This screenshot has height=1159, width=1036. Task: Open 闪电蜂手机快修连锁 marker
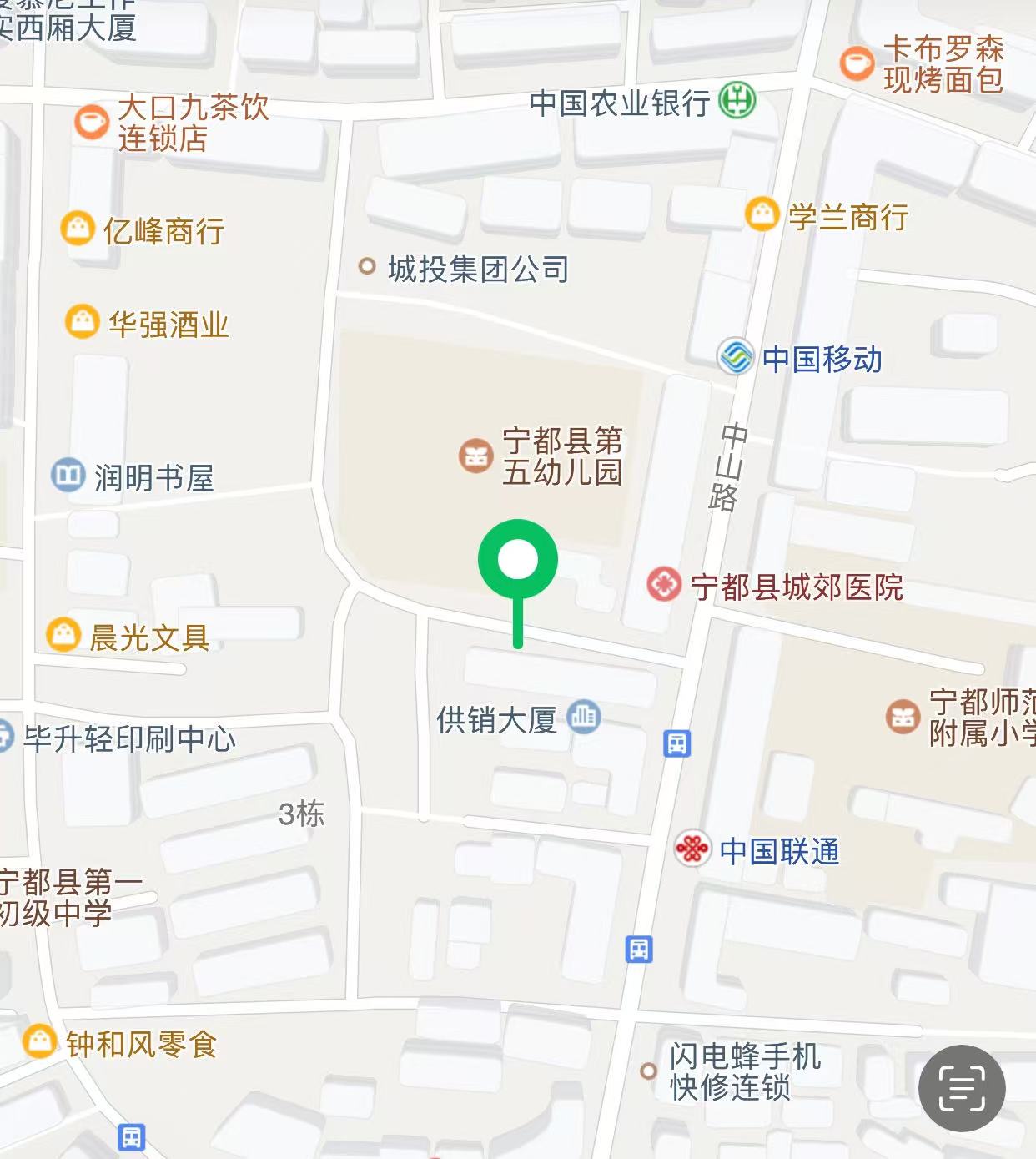pos(648,1071)
